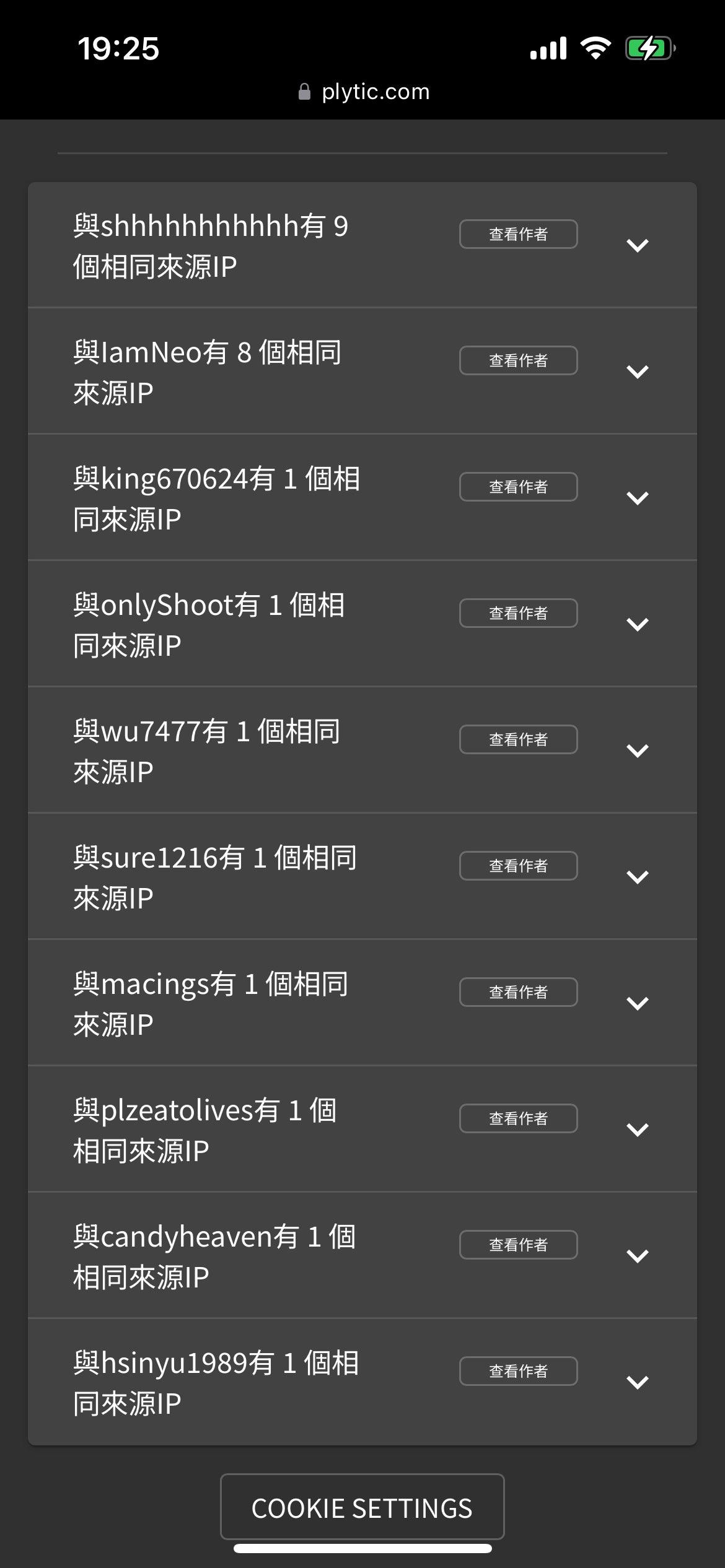Expand the IamNeo shared IP row

coord(637,372)
